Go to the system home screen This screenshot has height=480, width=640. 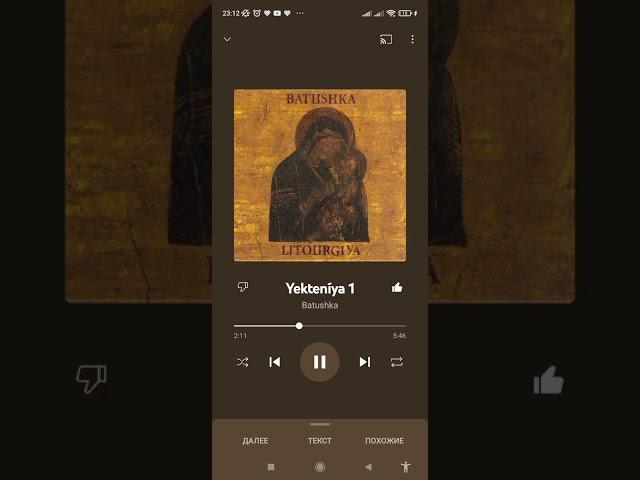(x=320, y=467)
